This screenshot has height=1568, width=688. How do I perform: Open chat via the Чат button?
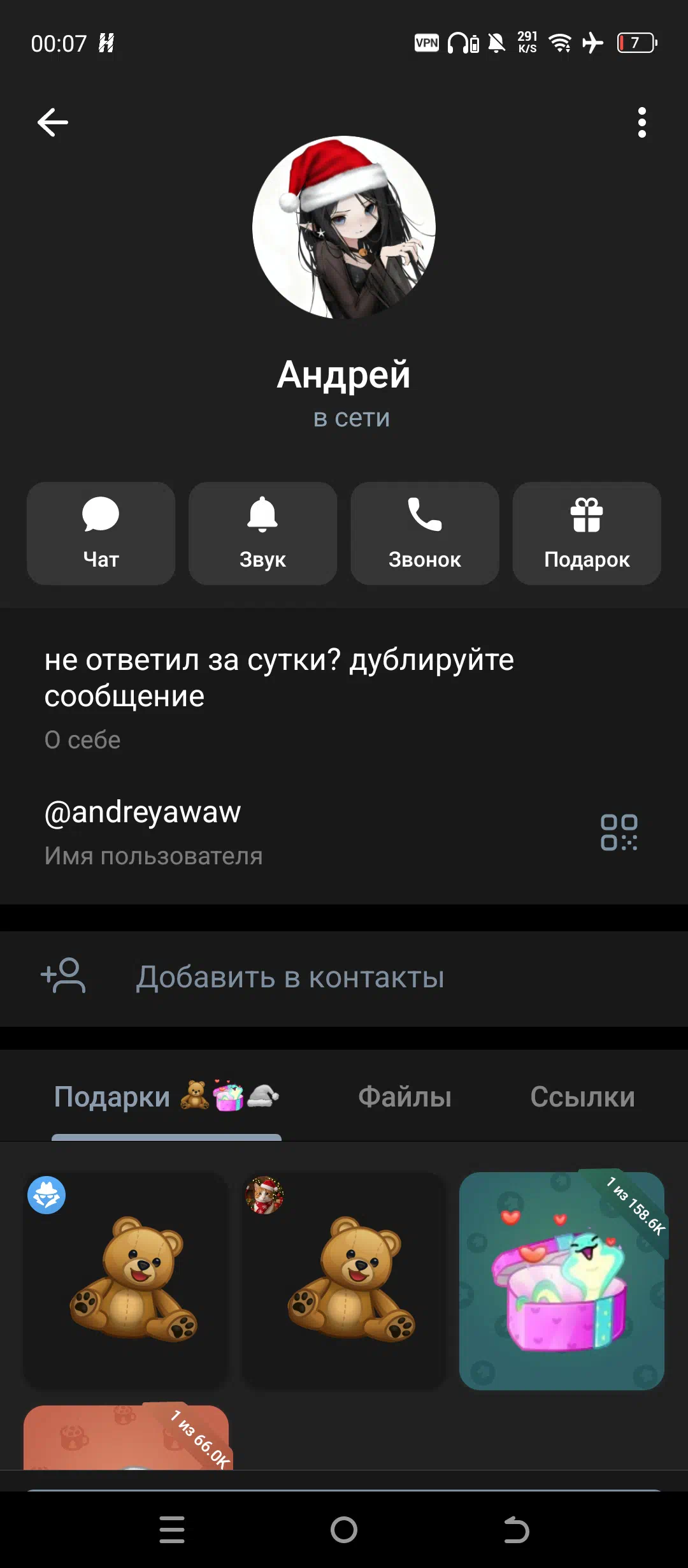pyautogui.click(x=101, y=534)
